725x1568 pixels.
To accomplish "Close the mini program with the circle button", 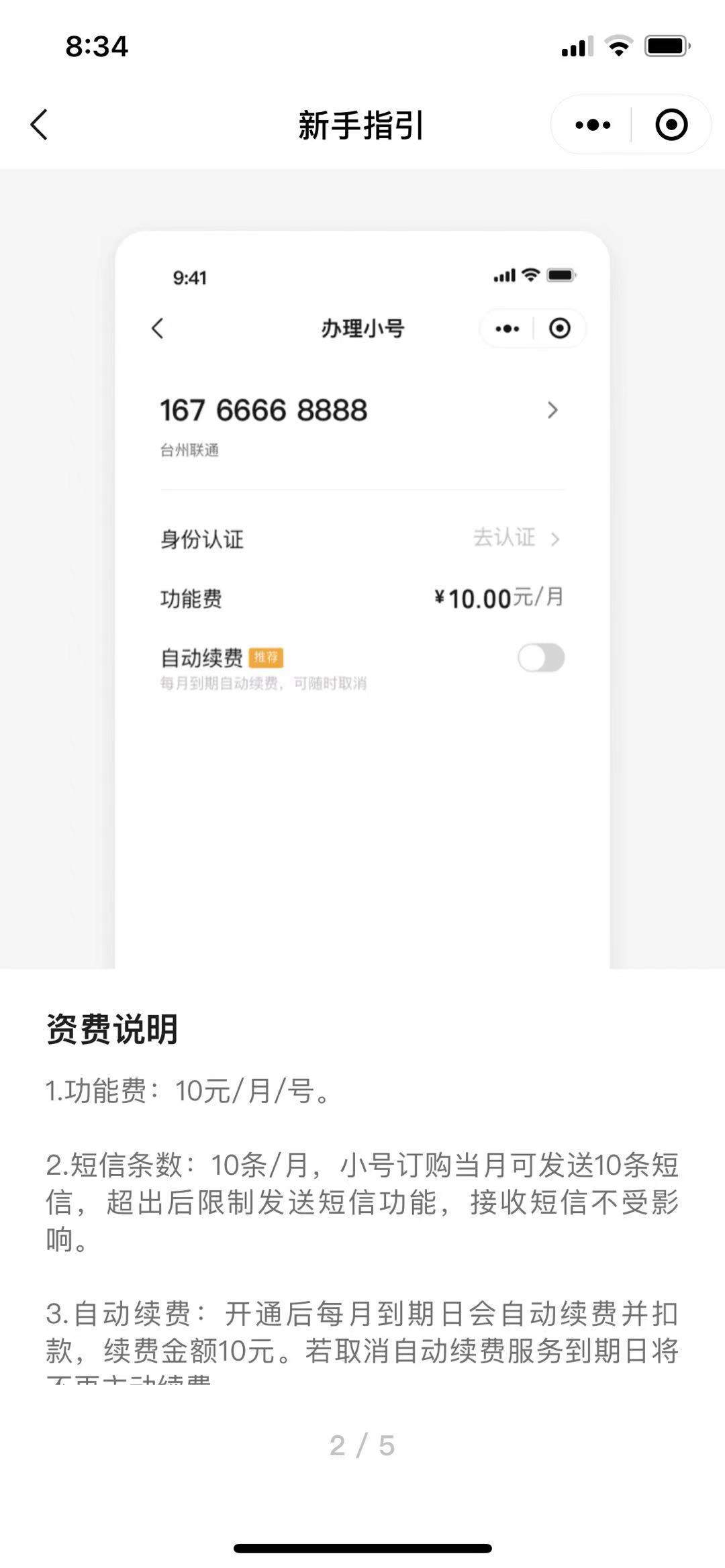I will [x=671, y=125].
